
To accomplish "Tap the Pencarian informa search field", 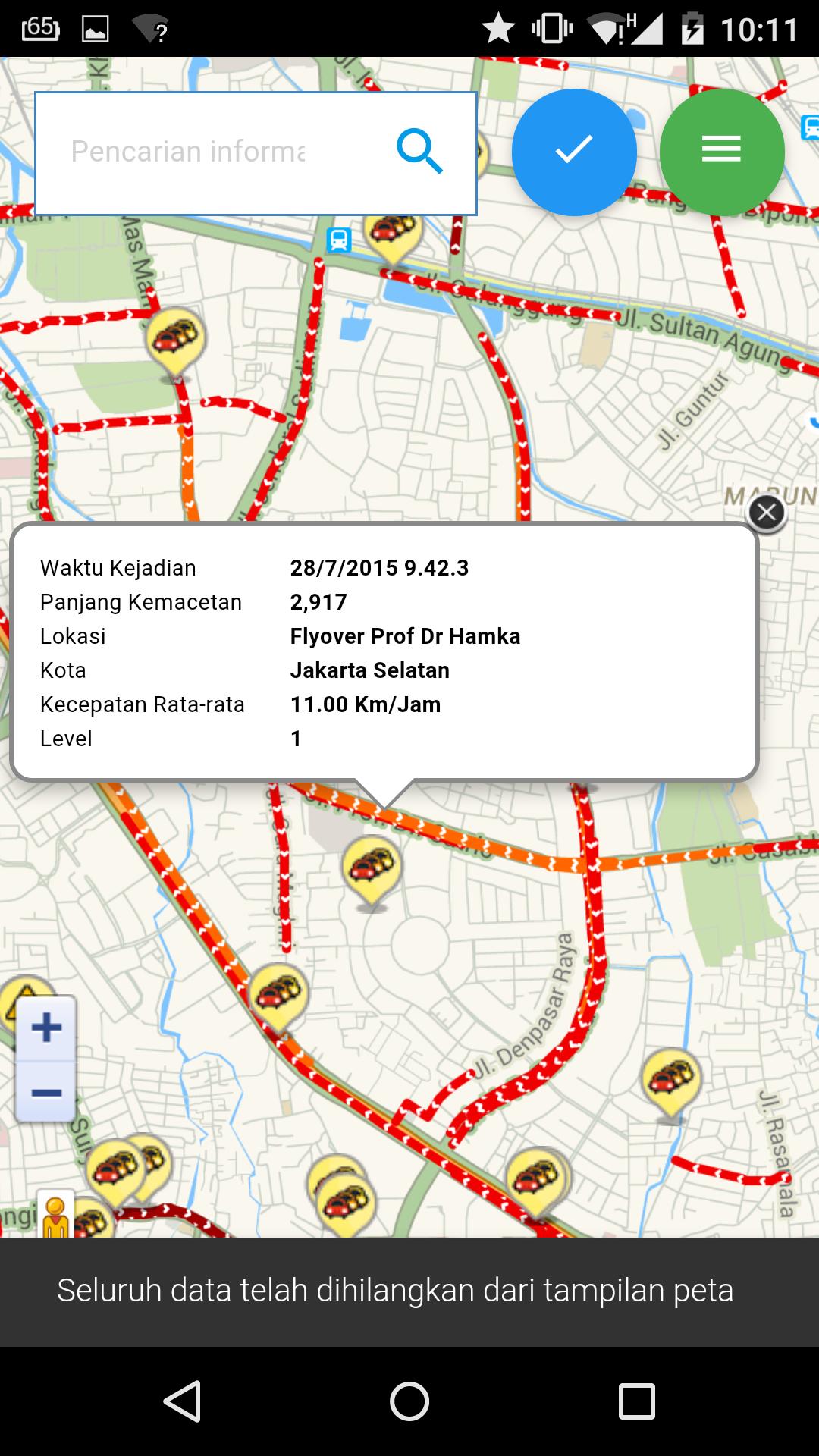I will 212,152.
